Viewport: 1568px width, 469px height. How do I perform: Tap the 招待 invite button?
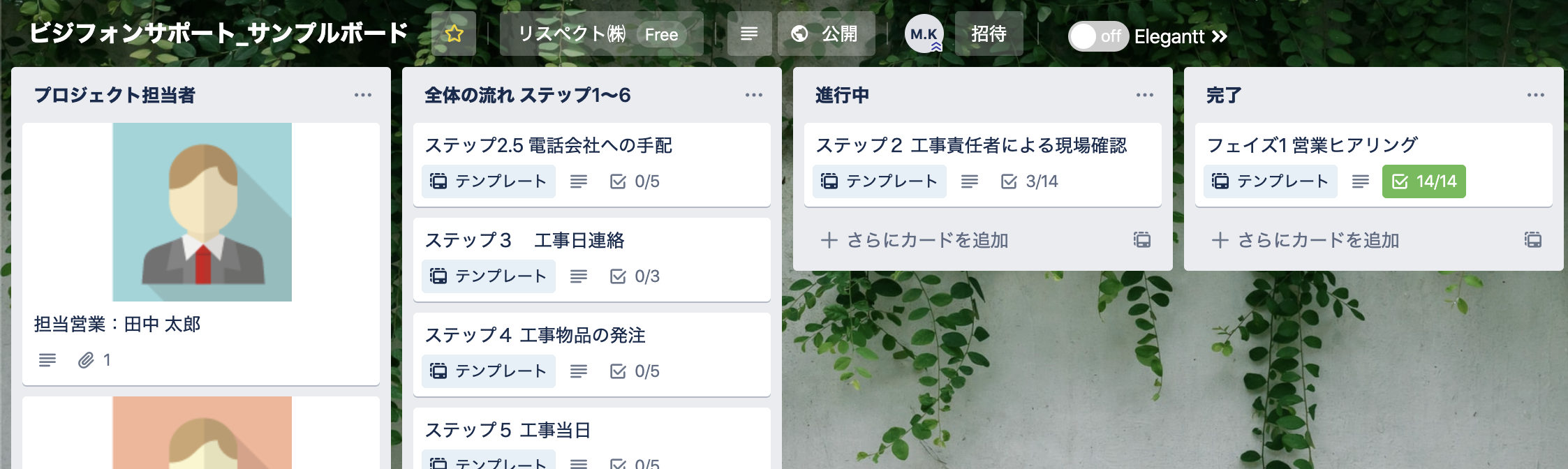(x=989, y=33)
